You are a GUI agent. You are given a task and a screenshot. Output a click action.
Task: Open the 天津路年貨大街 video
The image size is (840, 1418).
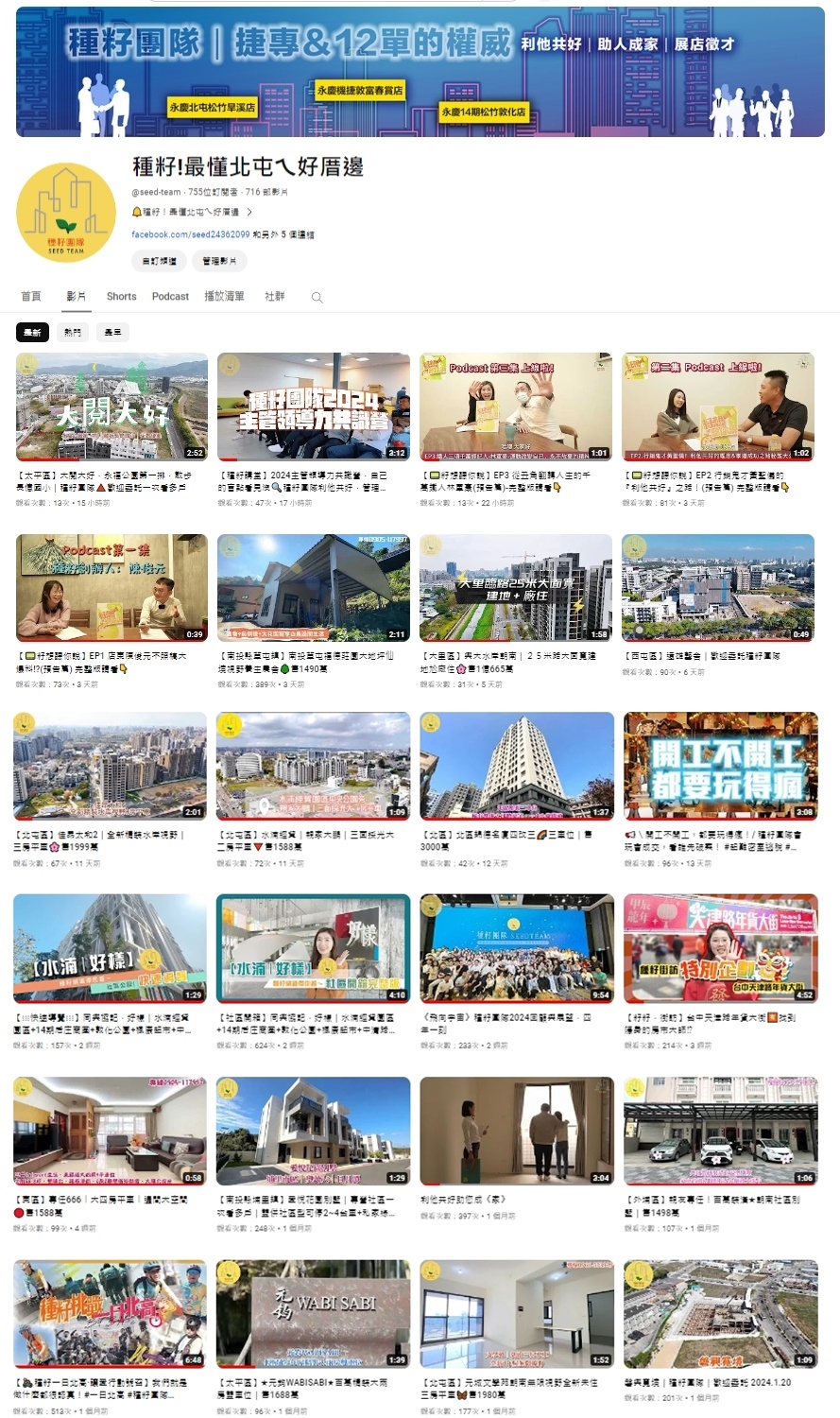720,948
